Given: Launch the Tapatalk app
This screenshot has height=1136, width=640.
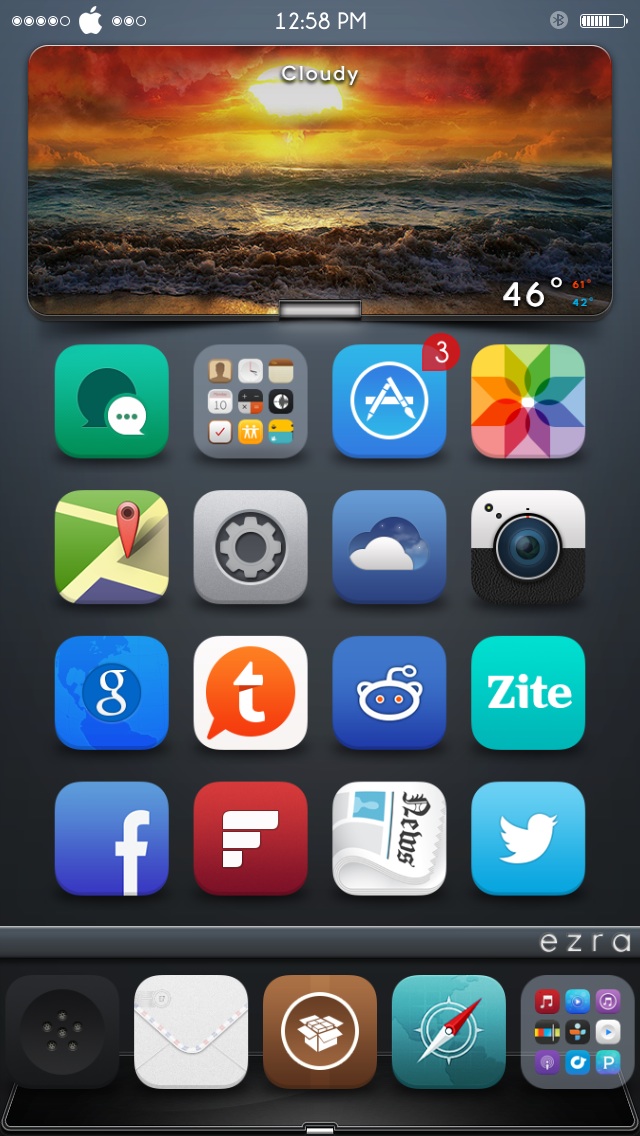Looking at the screenshot, I should pos(250,693).
